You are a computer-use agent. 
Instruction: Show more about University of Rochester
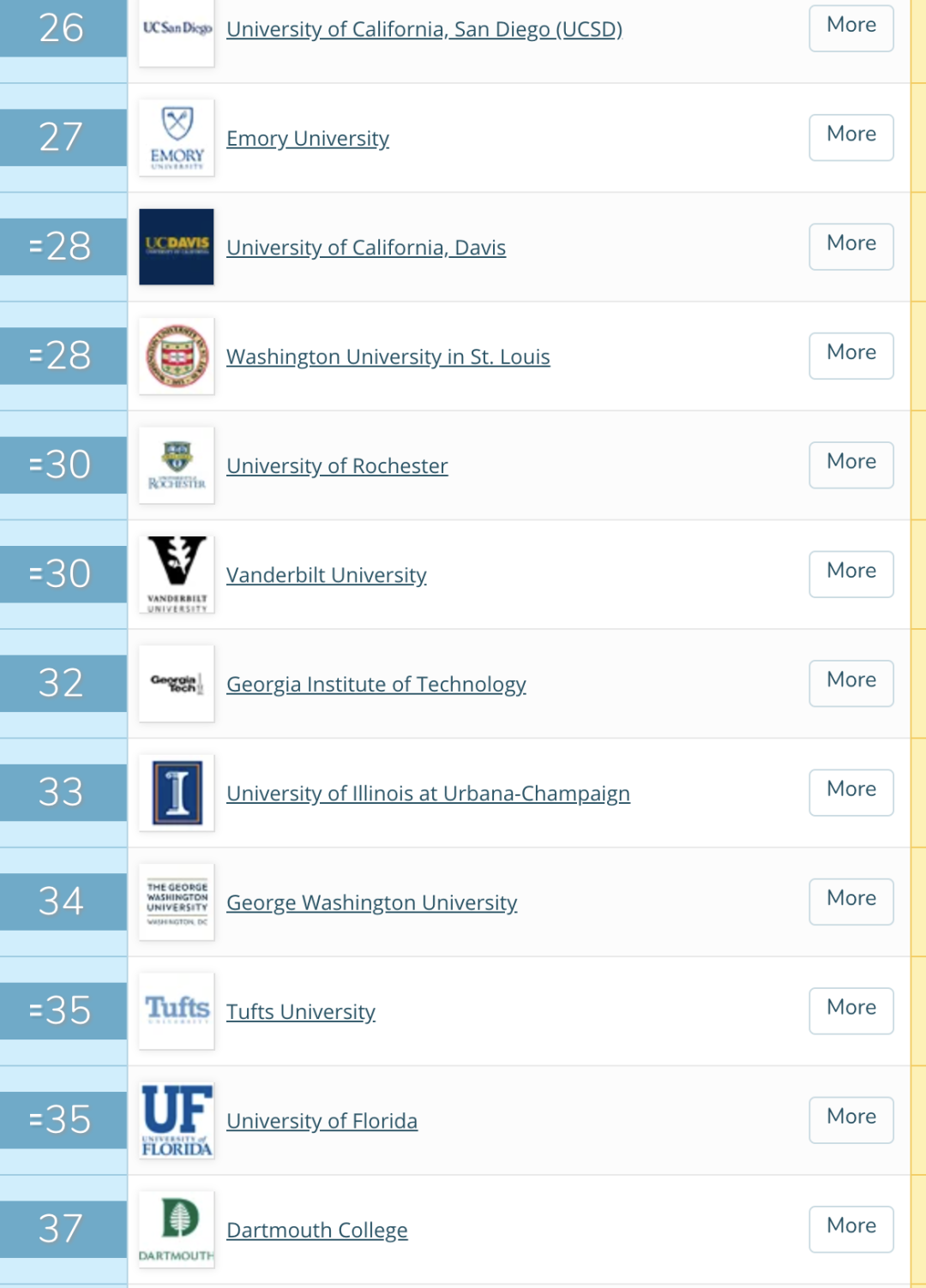pos(851,464)
